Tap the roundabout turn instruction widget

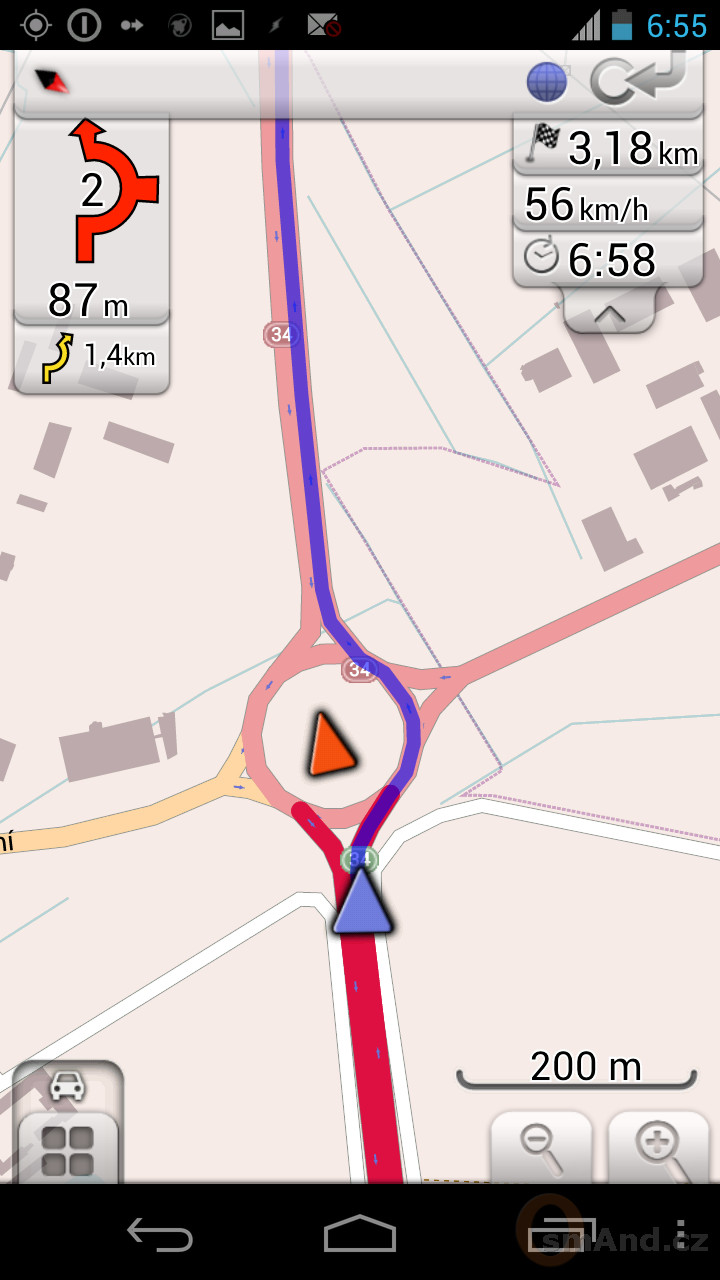(92, 218)
